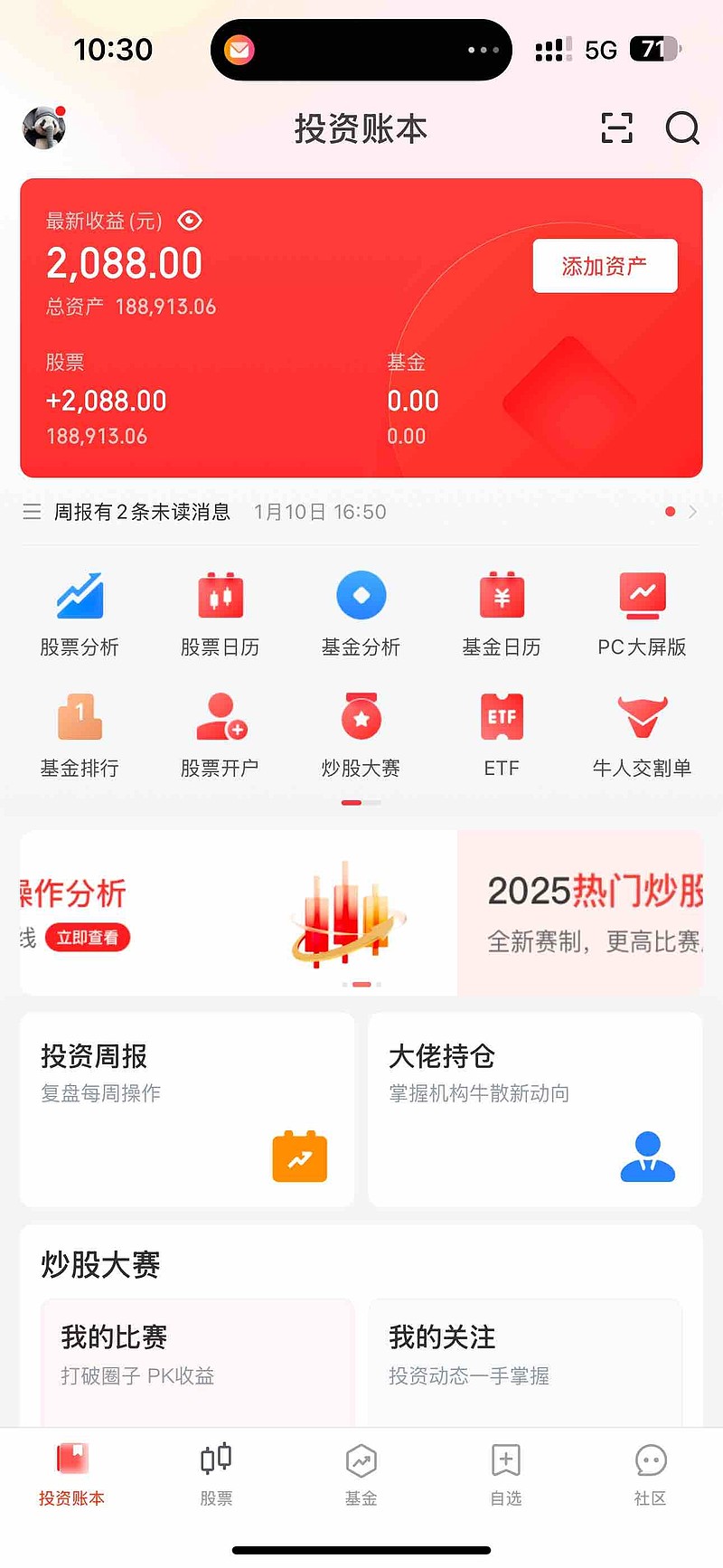Tap 立即查看 on the promo banner
This screenshot has height=1568, width=723.
point(88,938)
